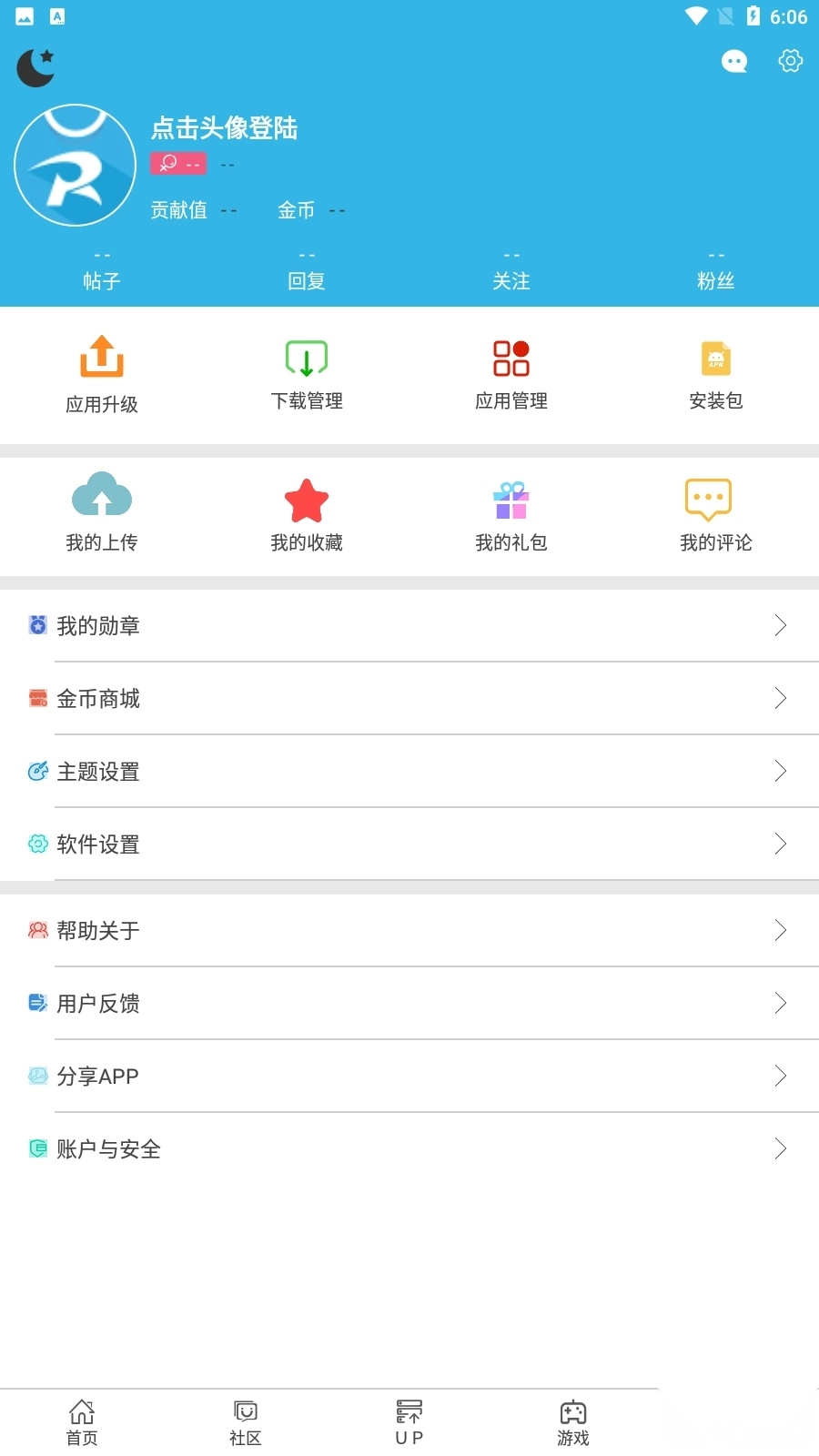Viewport: 819px width, 1456px height.
Task: Switch to the 游戏 (games) tab
Action: [572, 1420]
